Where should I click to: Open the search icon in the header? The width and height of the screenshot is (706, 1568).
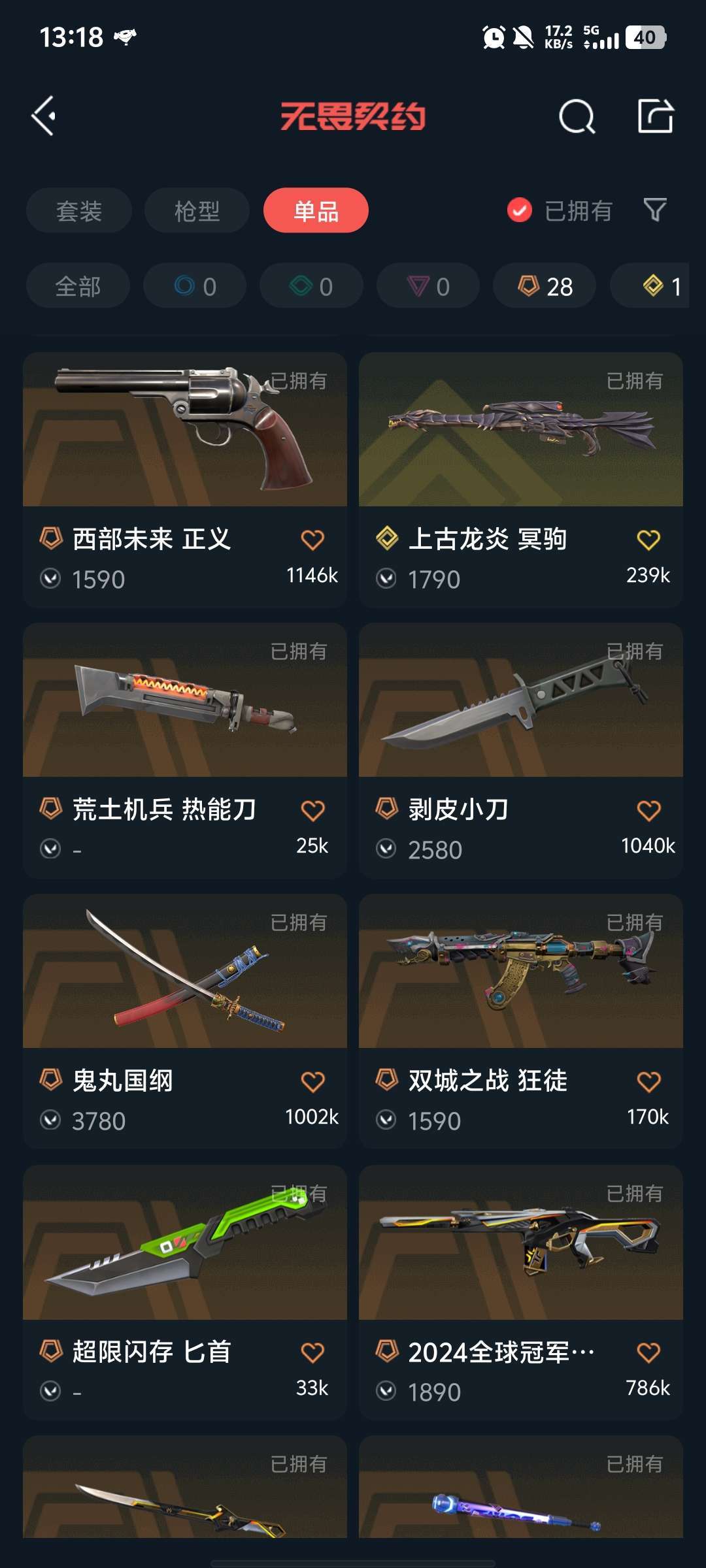pyautogui.click(x=577, y=117)
